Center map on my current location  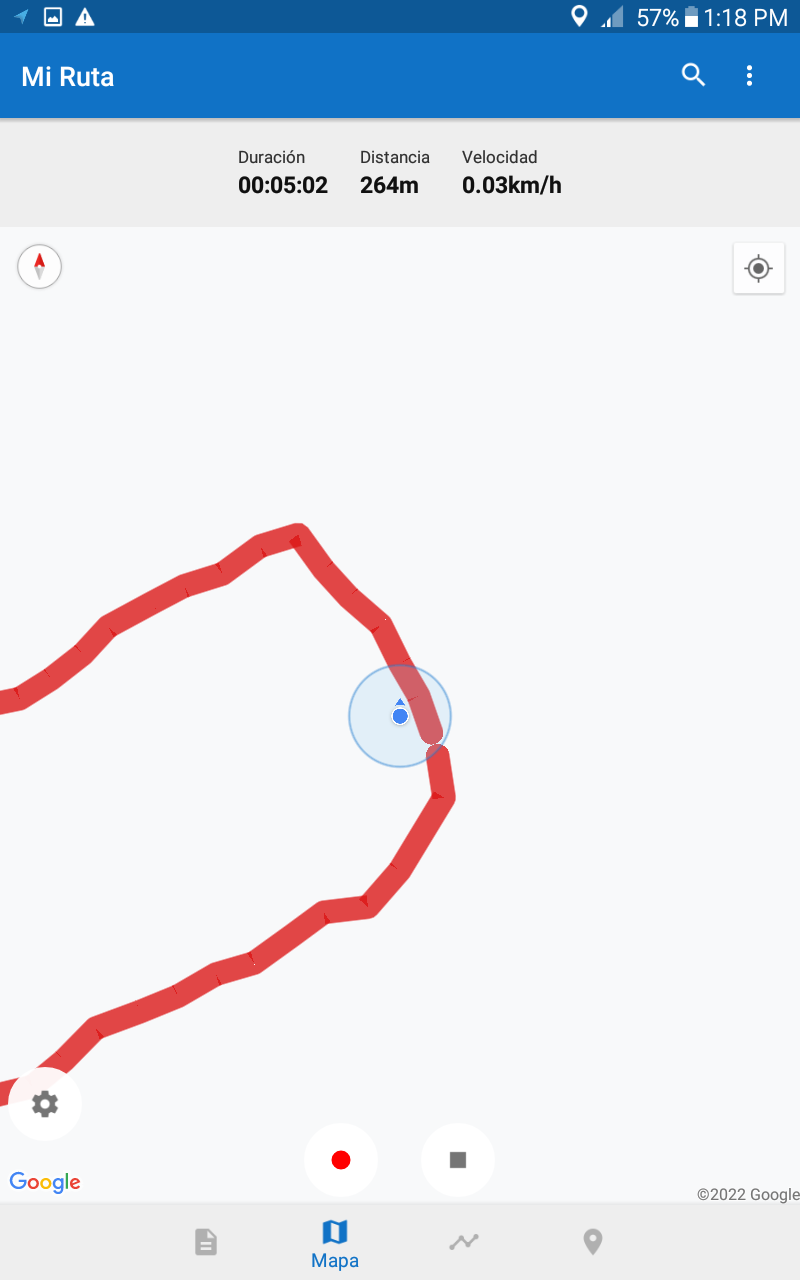tap(758, 268)
